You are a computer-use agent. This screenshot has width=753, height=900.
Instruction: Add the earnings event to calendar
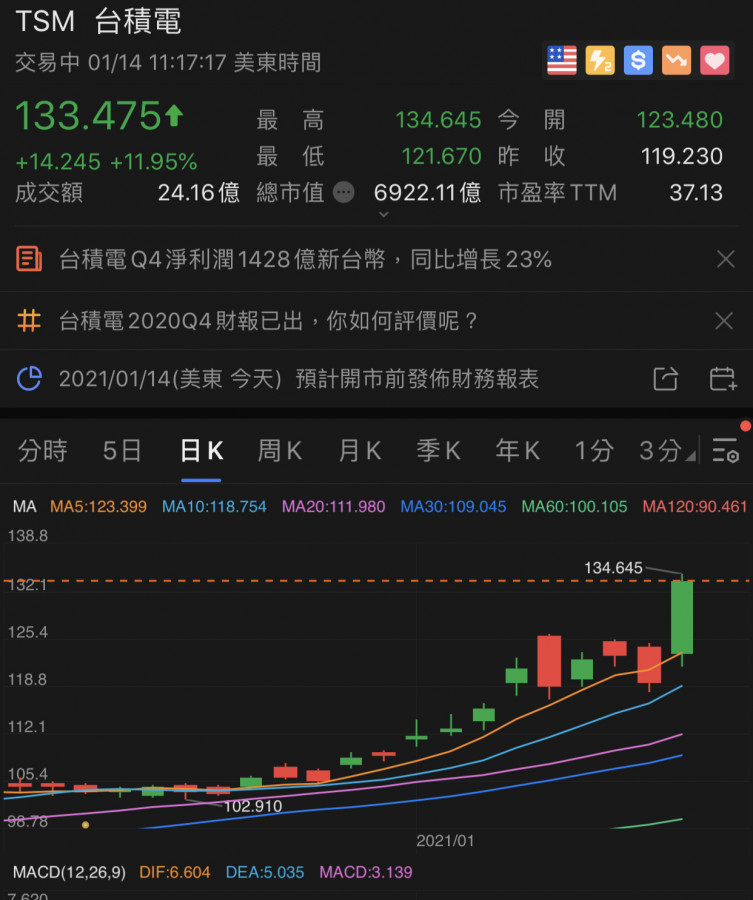pos(722,379)
